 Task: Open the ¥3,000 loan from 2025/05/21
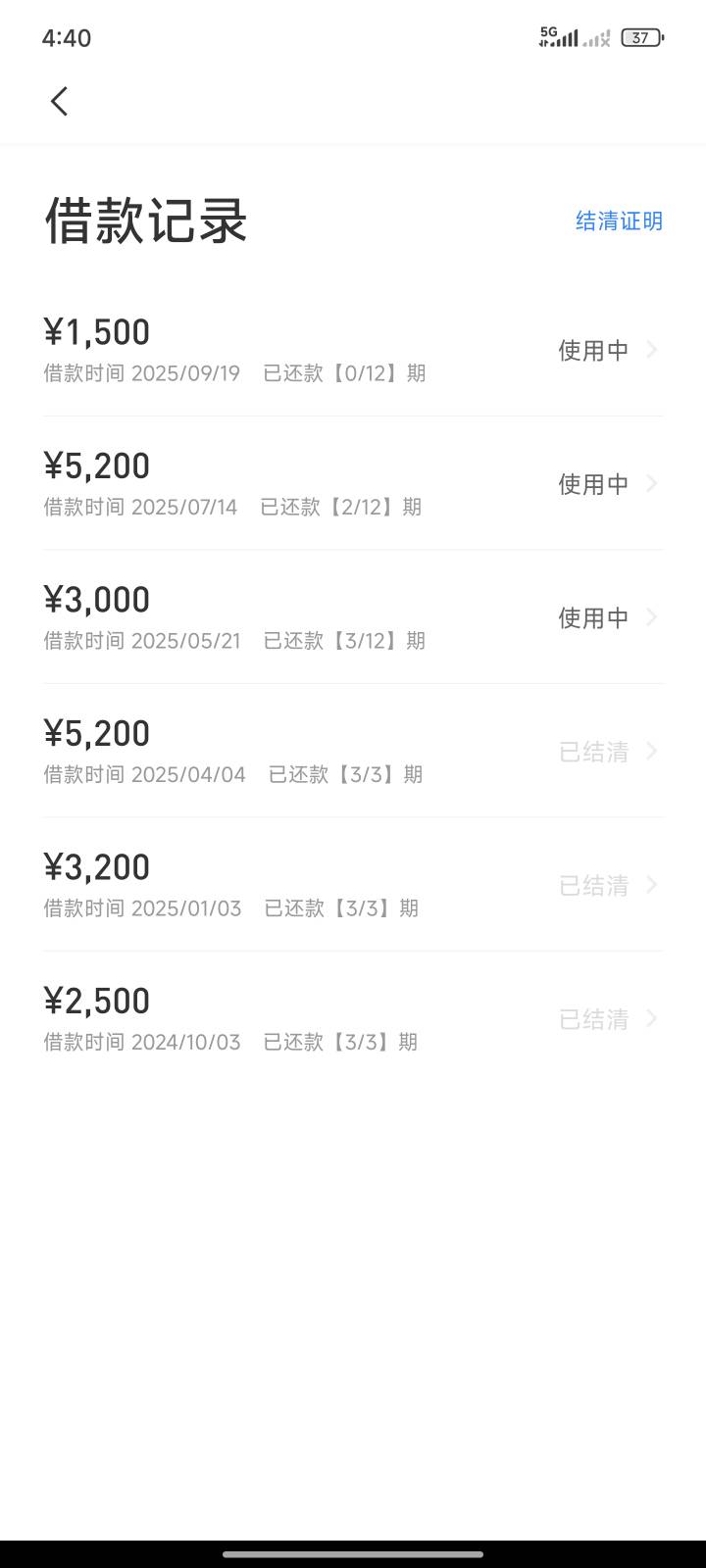pyautogui.click(x=353, y=617)
